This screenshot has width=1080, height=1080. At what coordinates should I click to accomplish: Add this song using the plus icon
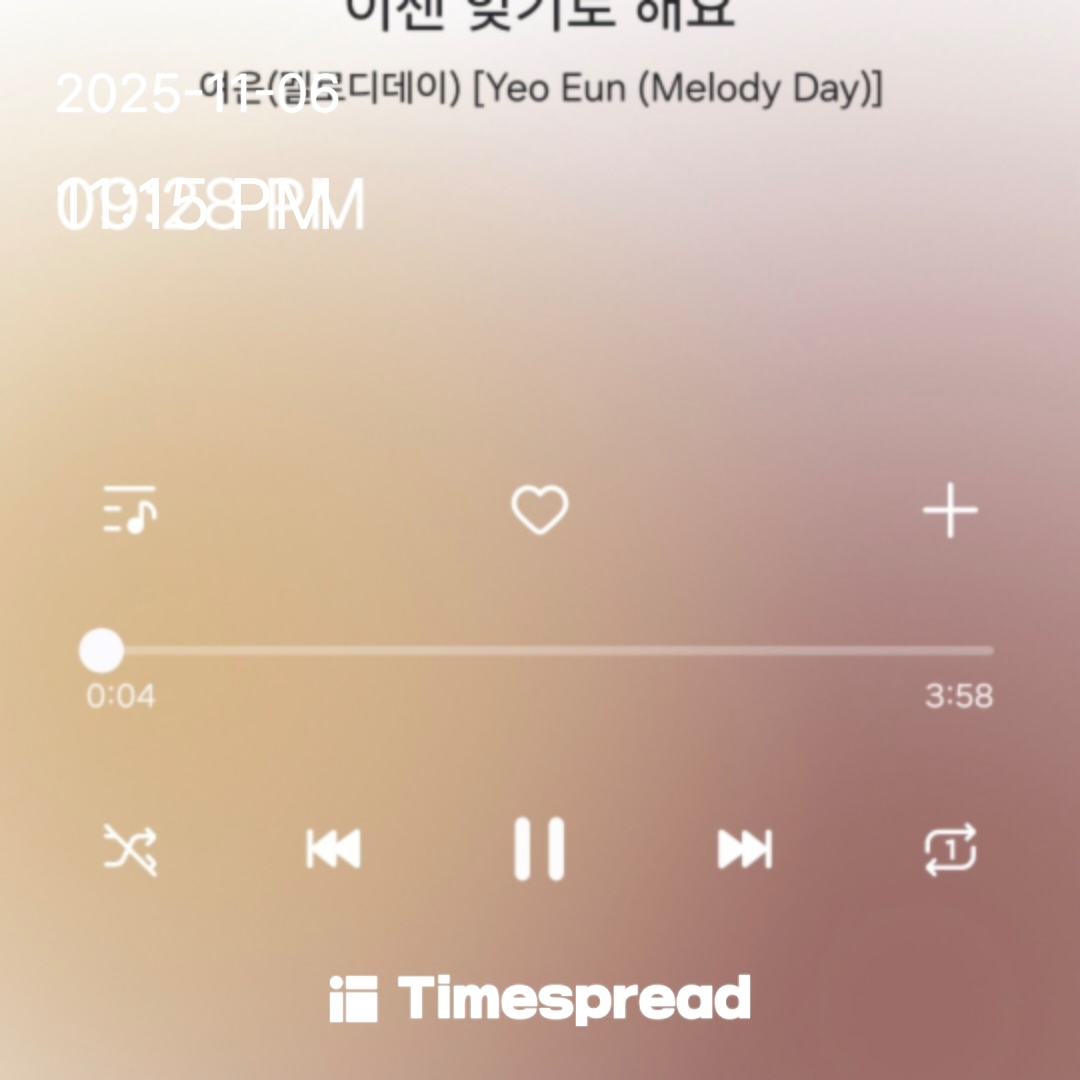click(949, 510)
